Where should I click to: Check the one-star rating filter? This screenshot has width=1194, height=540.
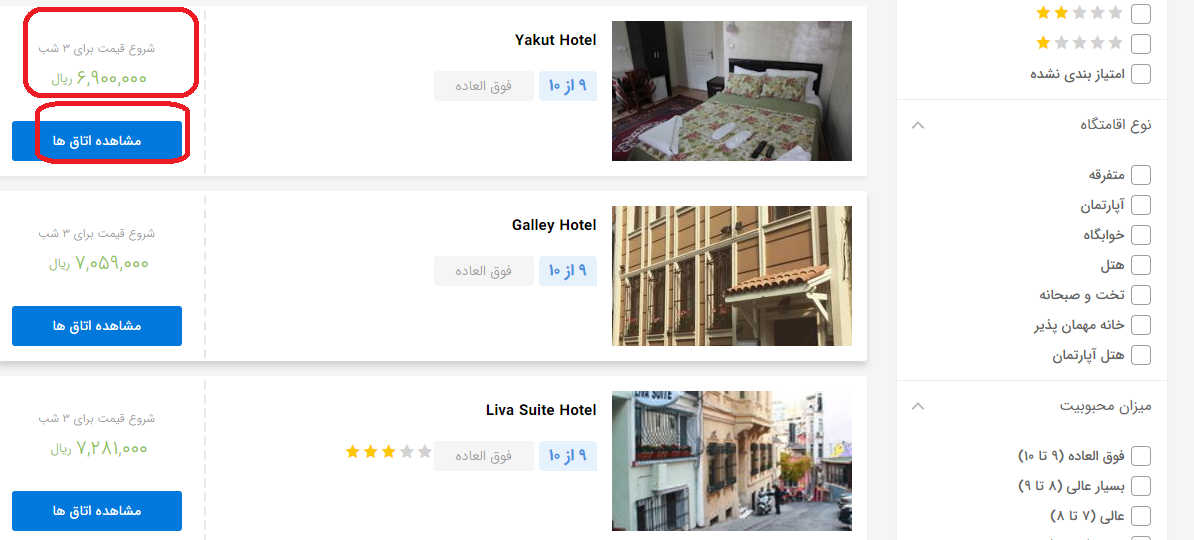[1140, 44]
